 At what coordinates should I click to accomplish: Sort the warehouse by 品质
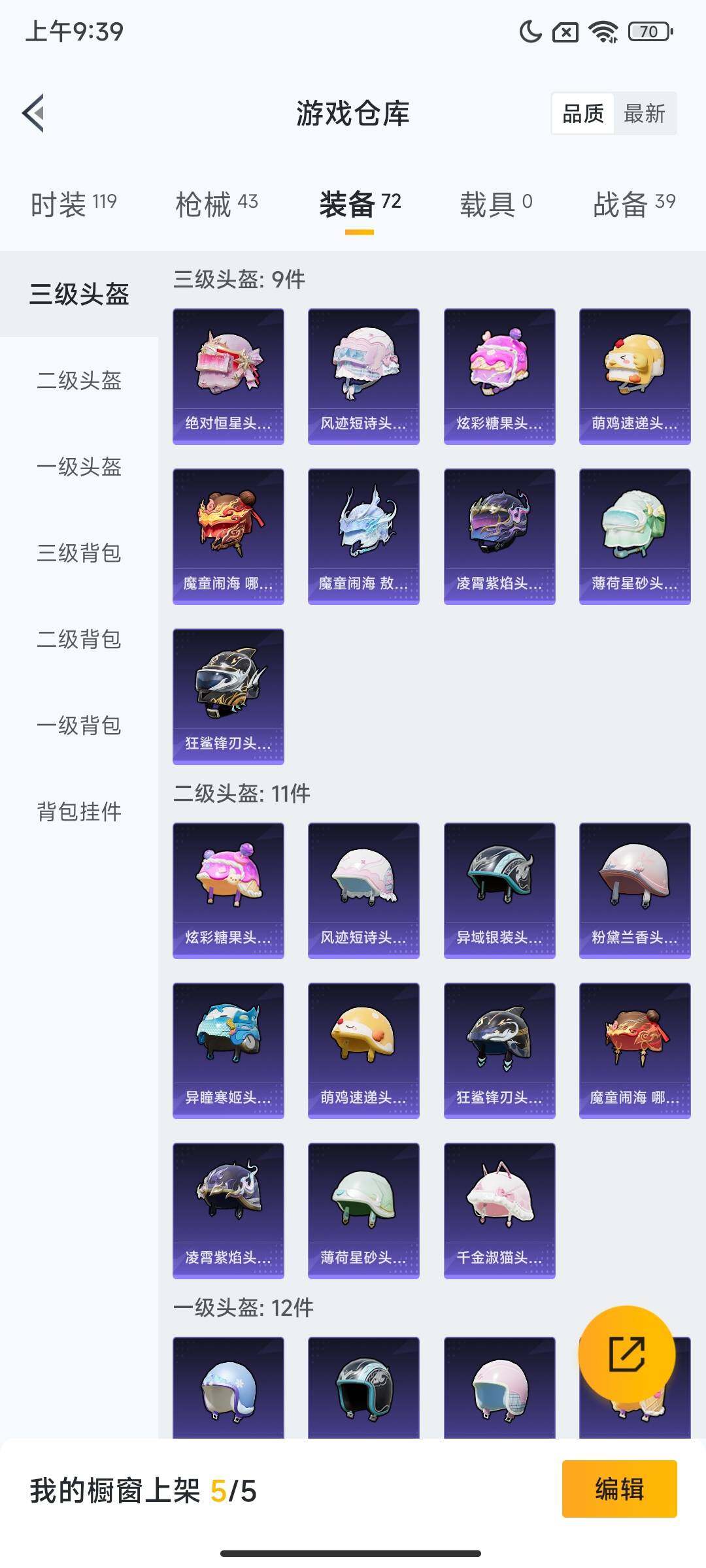click(582, 114)
